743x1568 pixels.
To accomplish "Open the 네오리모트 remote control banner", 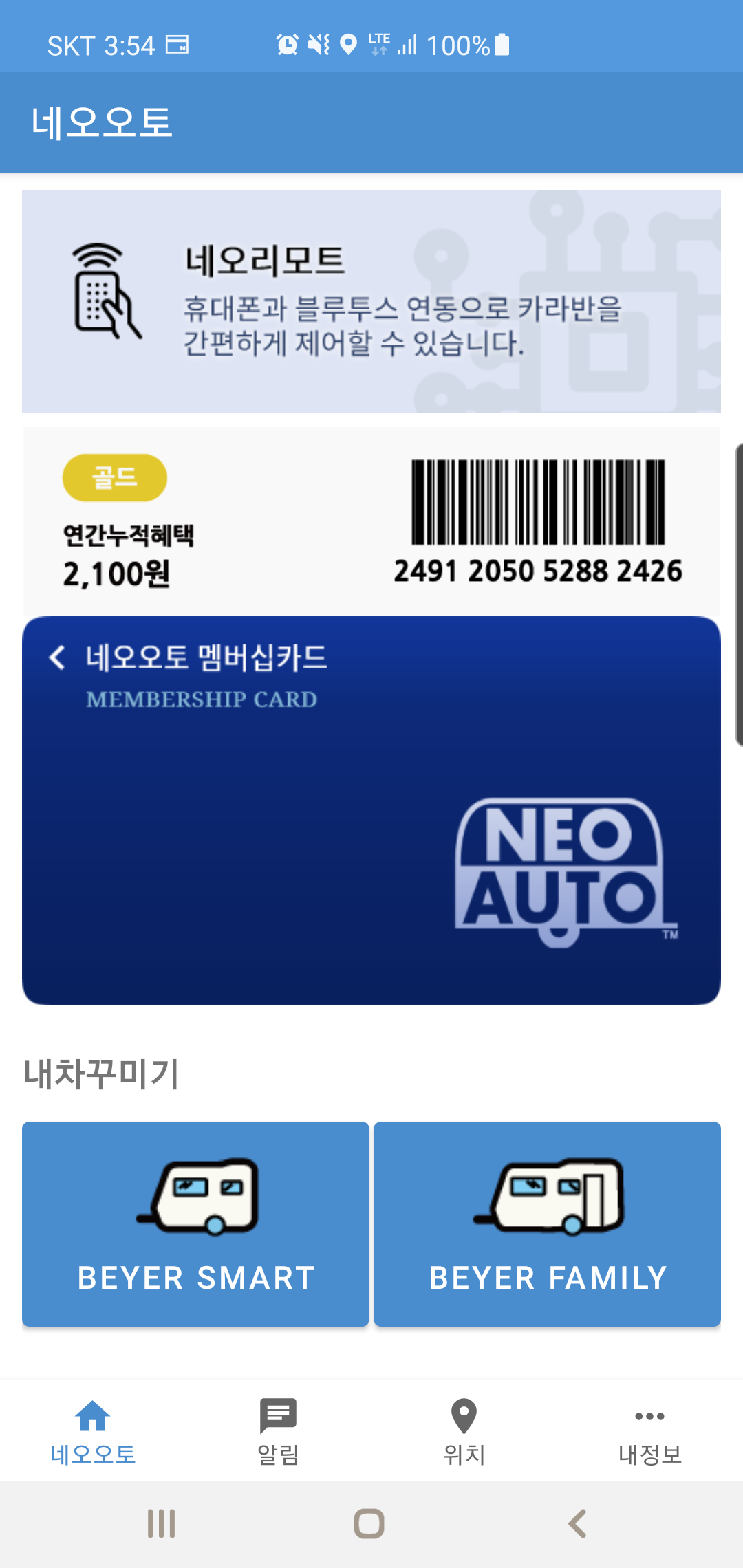I will [x=371, y=301].
